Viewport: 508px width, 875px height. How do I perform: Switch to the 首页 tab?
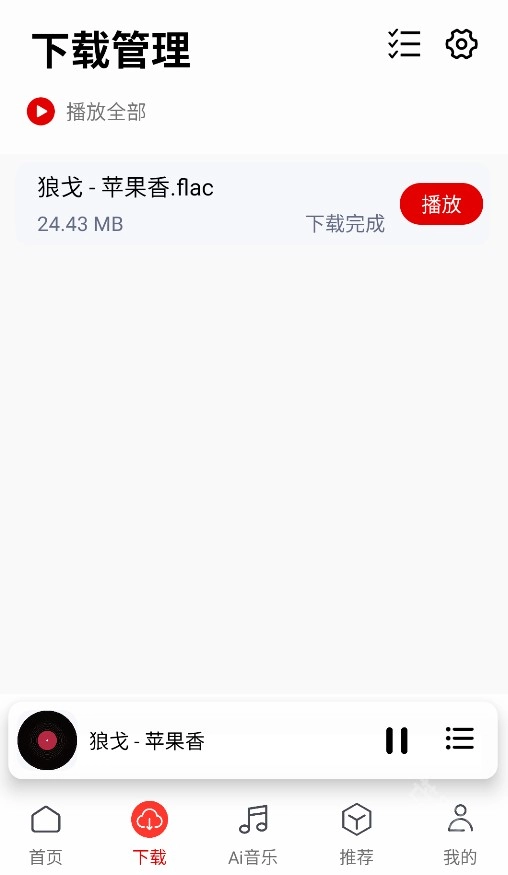pos(46,835)
